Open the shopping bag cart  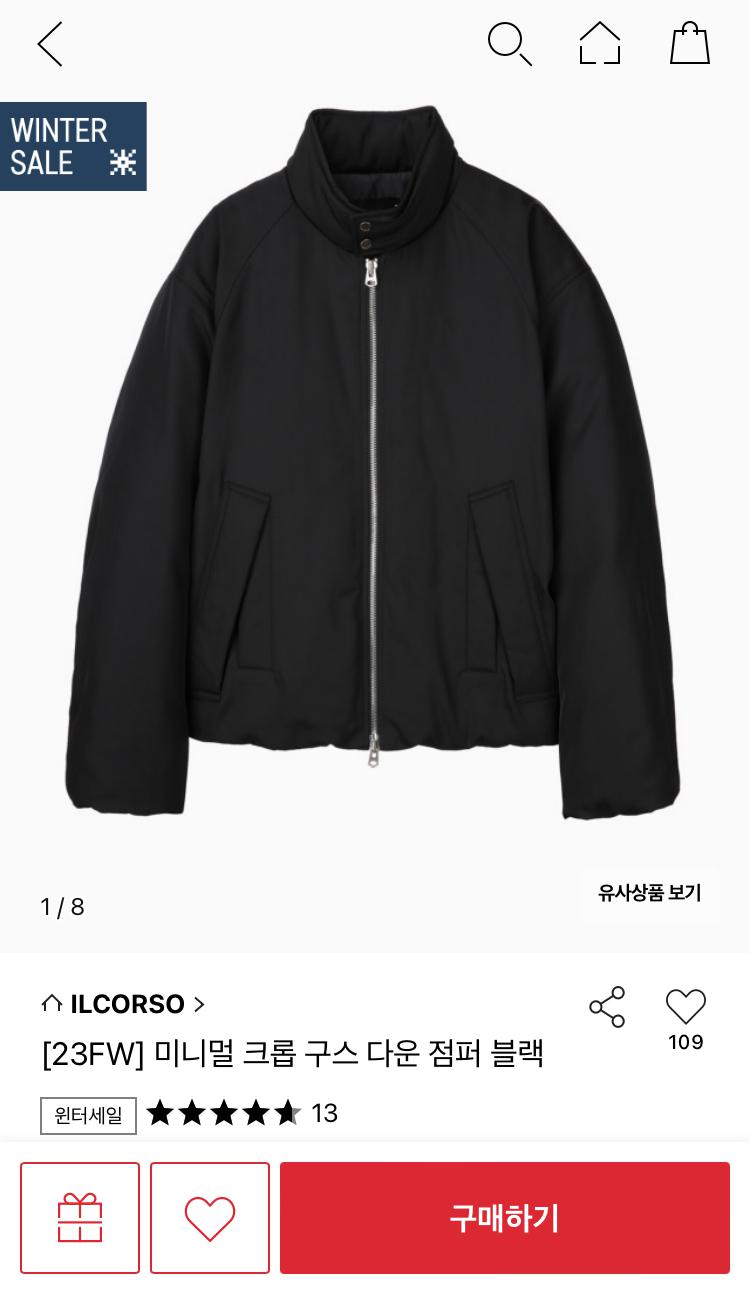pos(689,44)
